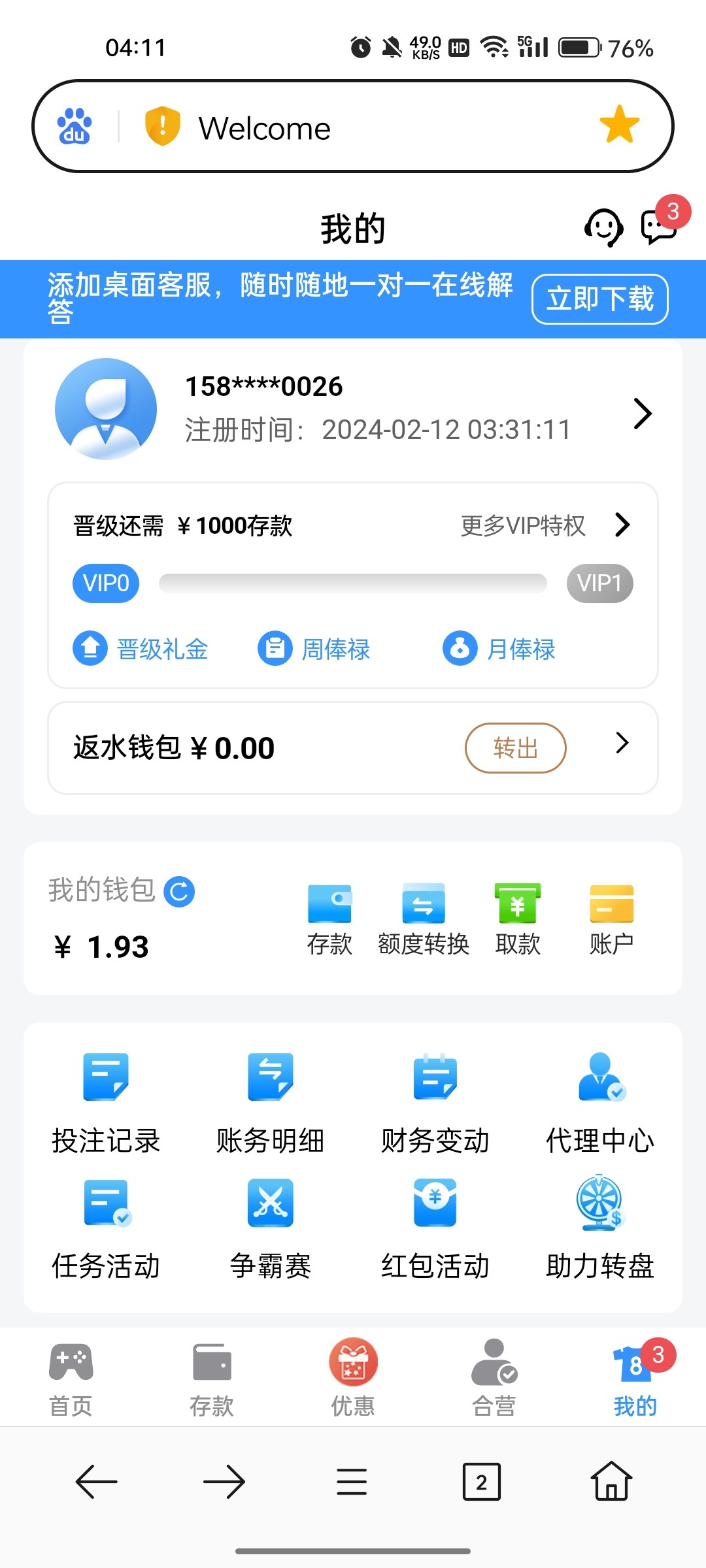Viewport: 706px width, 1568px height.
Task: Open the messages icon with badge
Action: coord(659,227)
